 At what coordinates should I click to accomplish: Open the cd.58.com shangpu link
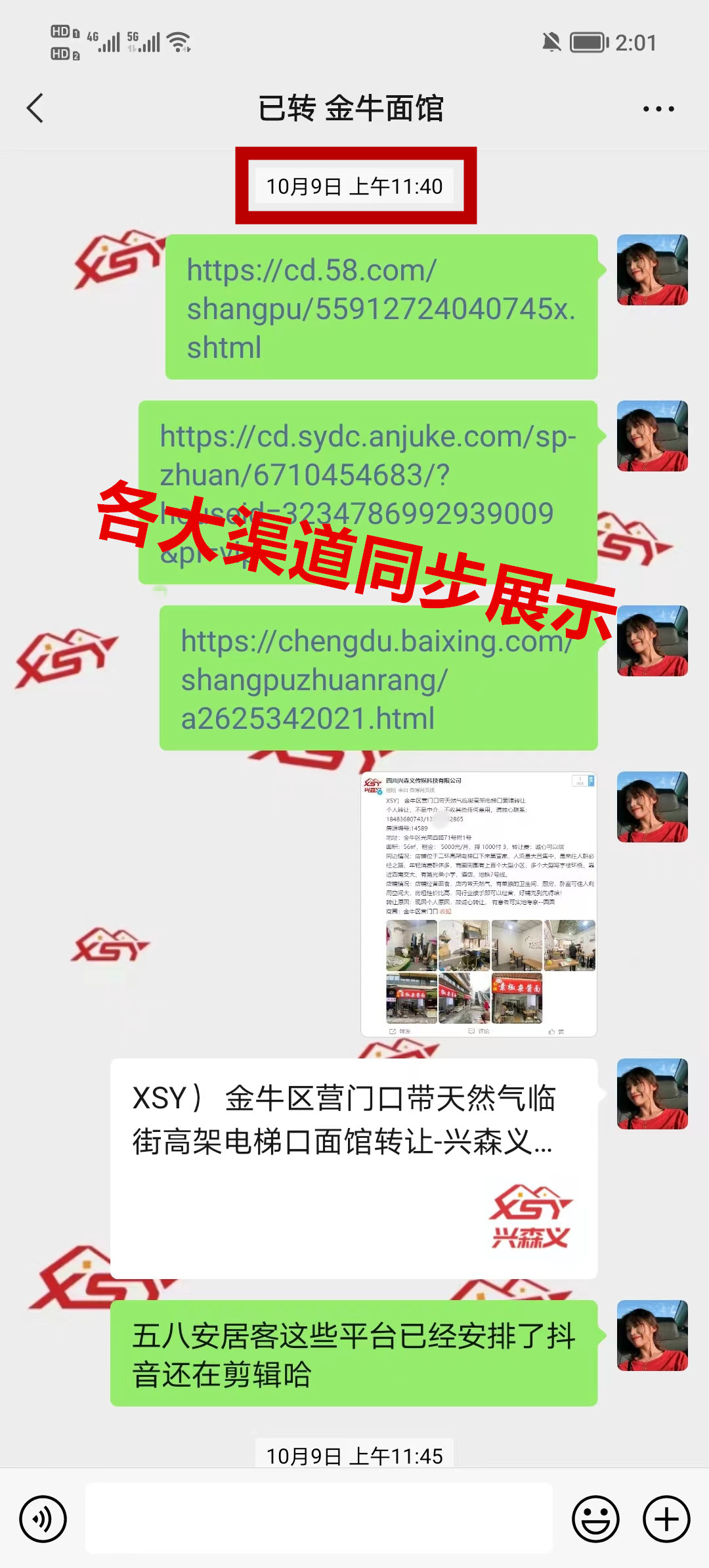point(381,308)
